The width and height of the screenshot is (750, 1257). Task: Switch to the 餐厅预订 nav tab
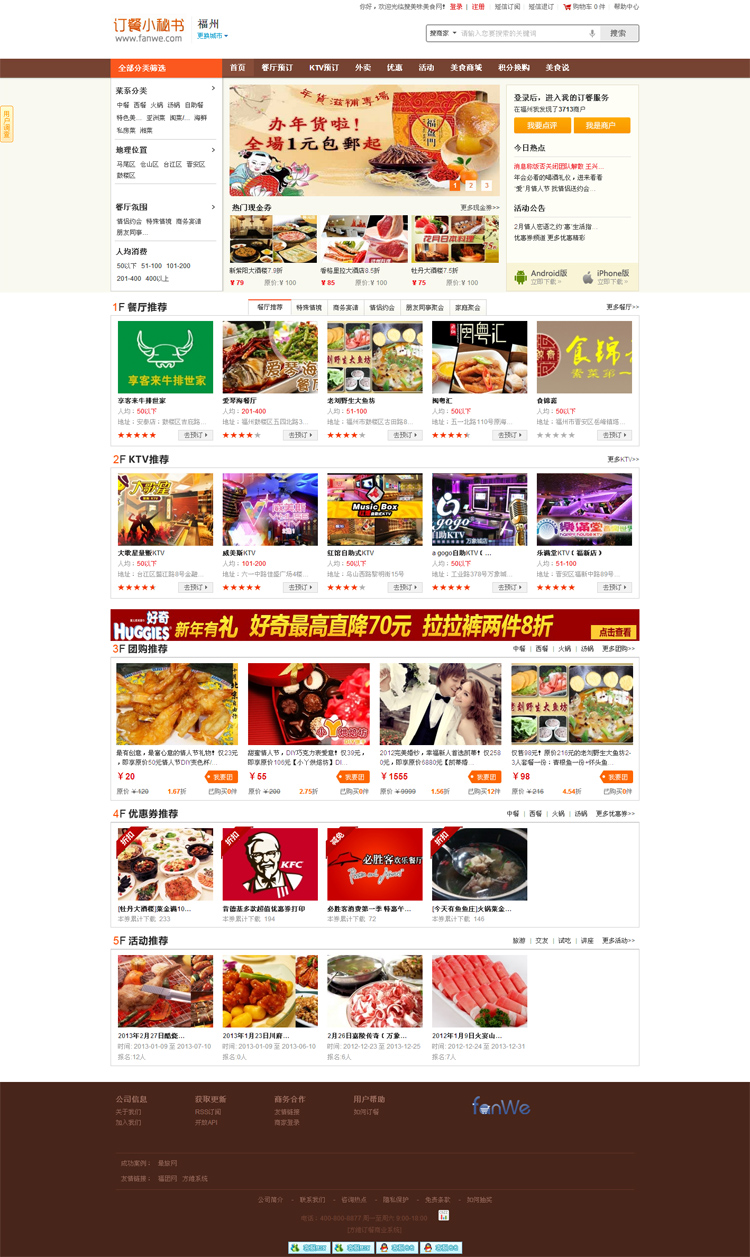point(277,68)
